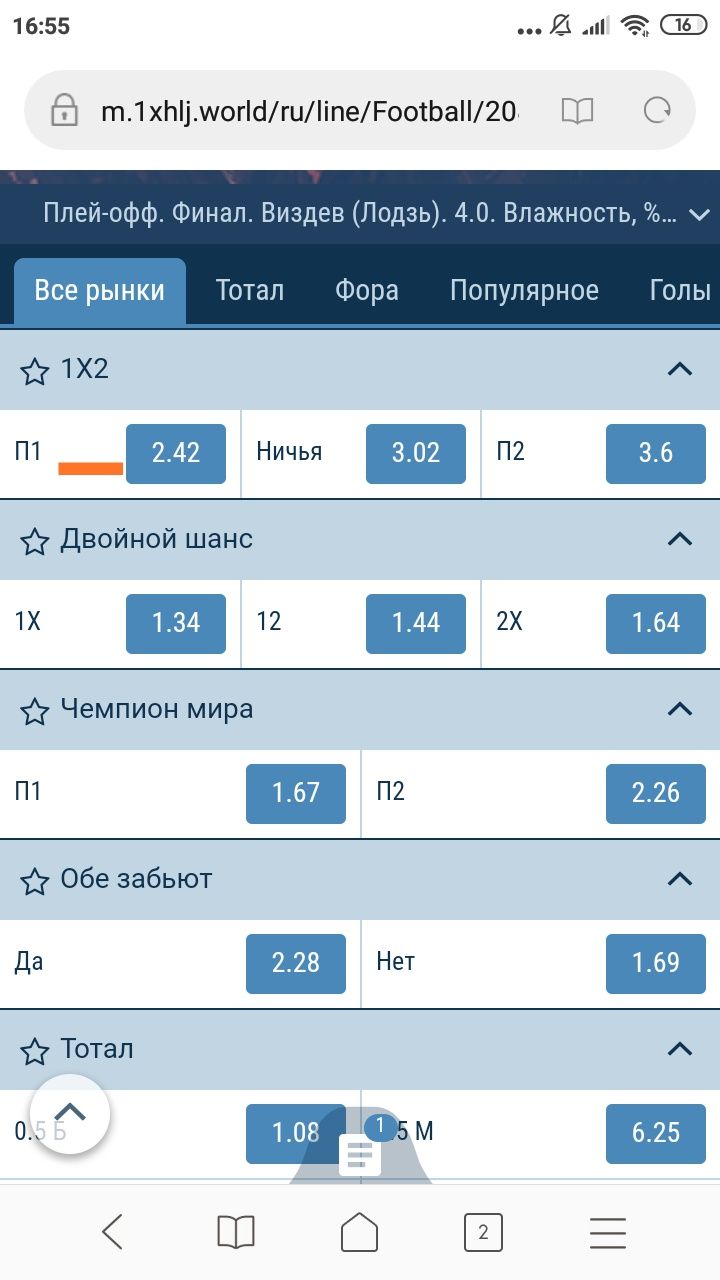Collapse the Обе забьют section
This screenshot has height=1280, width=720.
[680, 880]
